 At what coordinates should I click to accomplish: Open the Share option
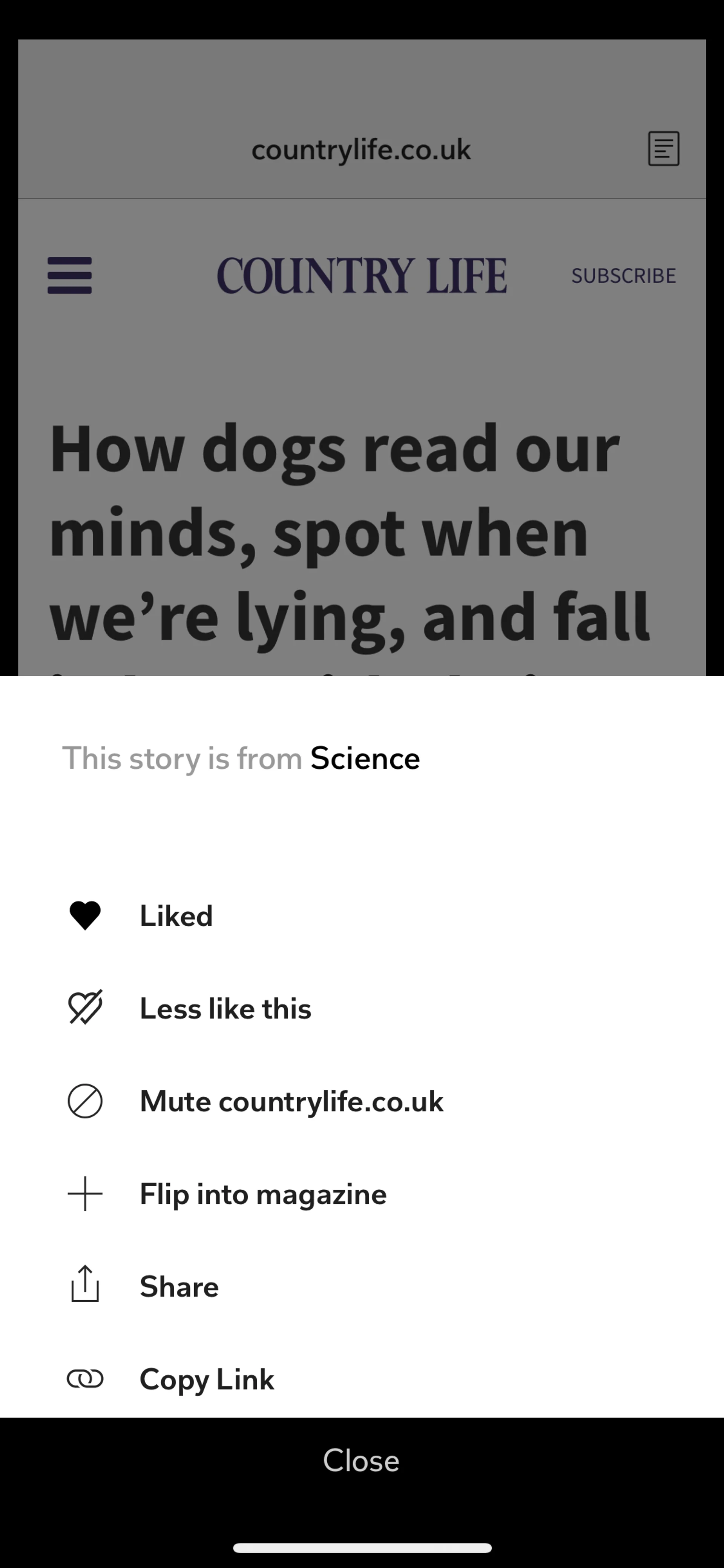click(x=362, y=1286)
